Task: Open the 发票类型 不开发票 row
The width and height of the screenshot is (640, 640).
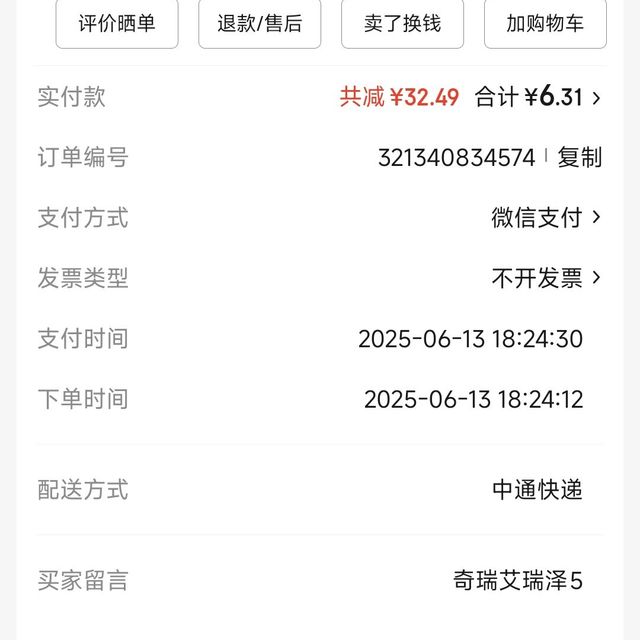Action: (x=546, y=278)
